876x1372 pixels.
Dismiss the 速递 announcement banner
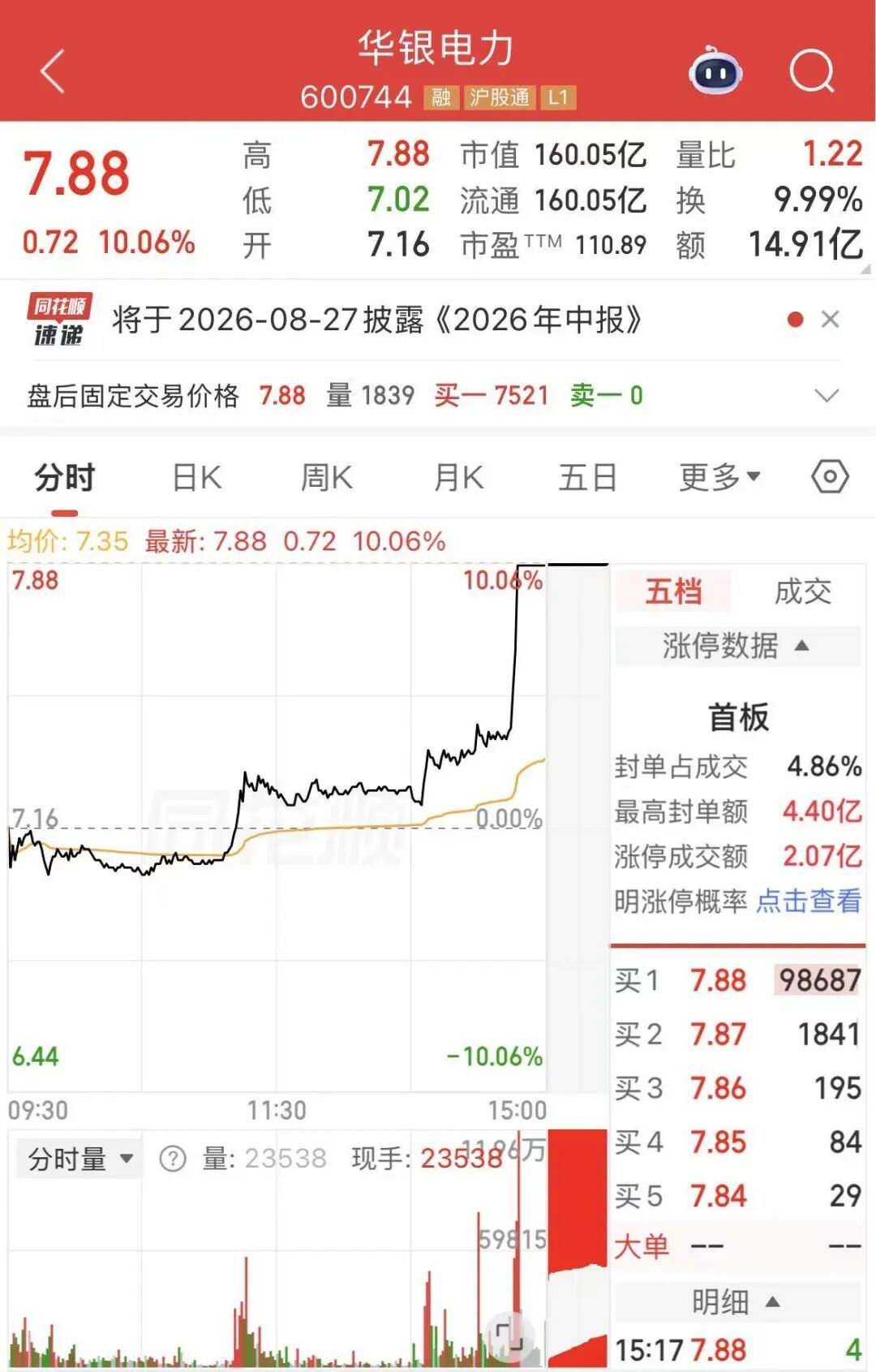pos(830,320)
